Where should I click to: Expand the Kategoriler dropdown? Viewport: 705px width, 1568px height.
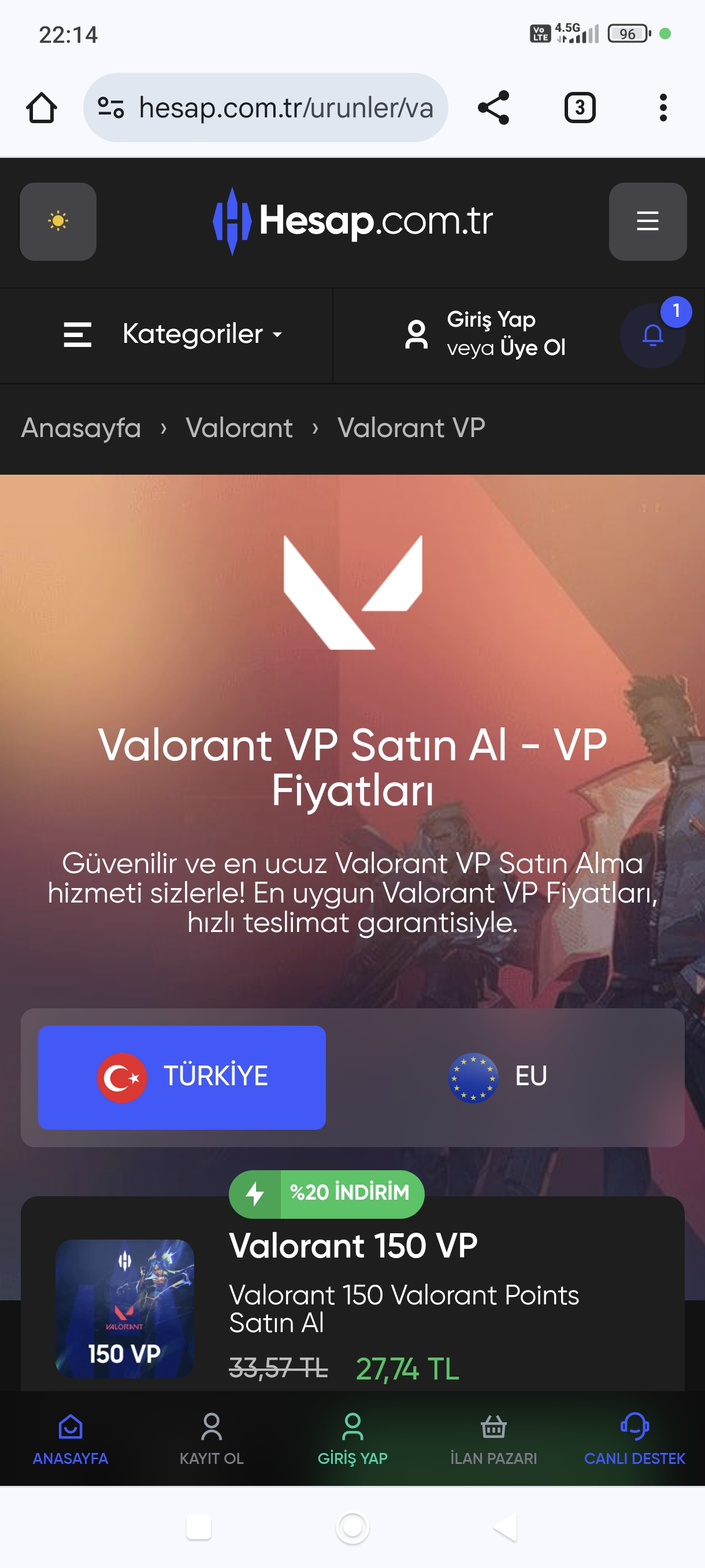[x=173, y=334]
